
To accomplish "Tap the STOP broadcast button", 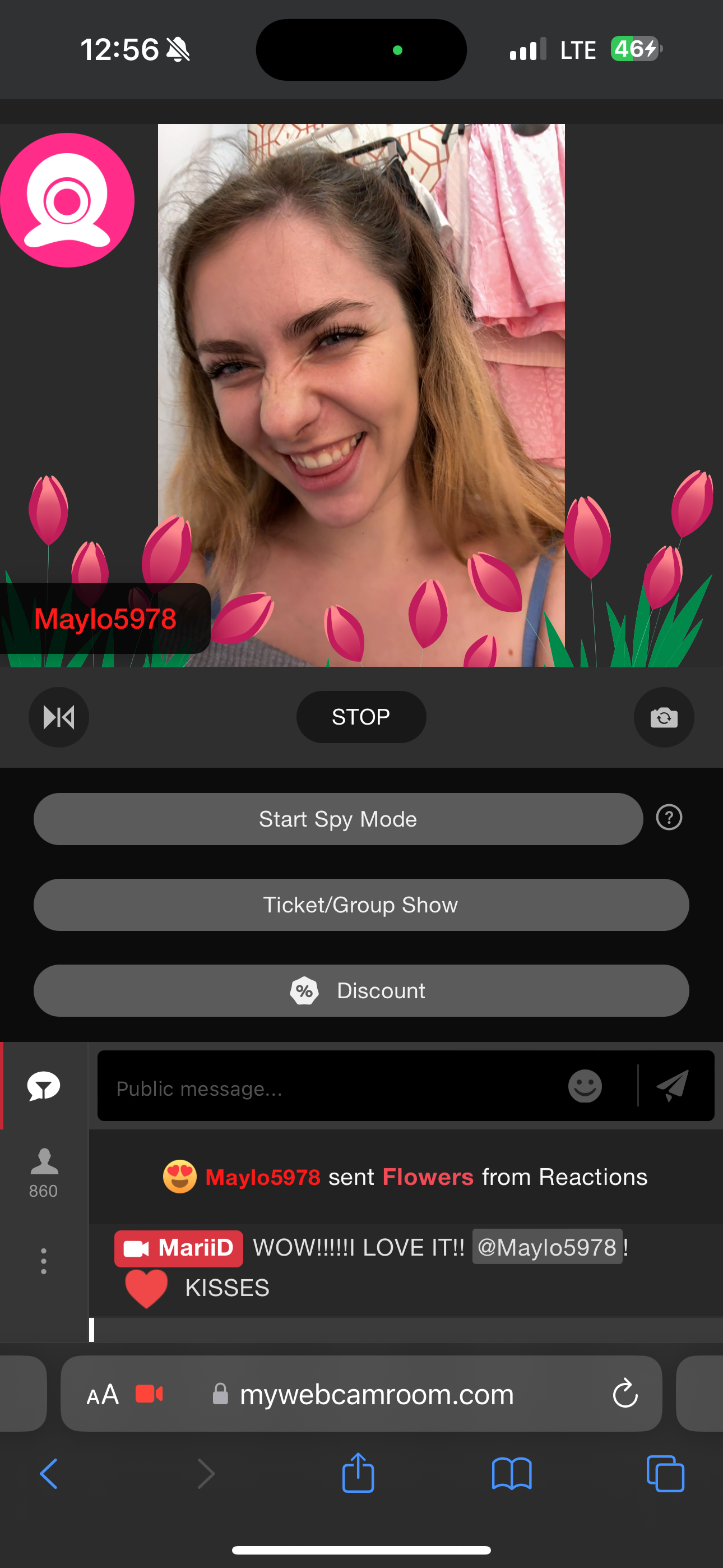I will [x=361, y=717].
